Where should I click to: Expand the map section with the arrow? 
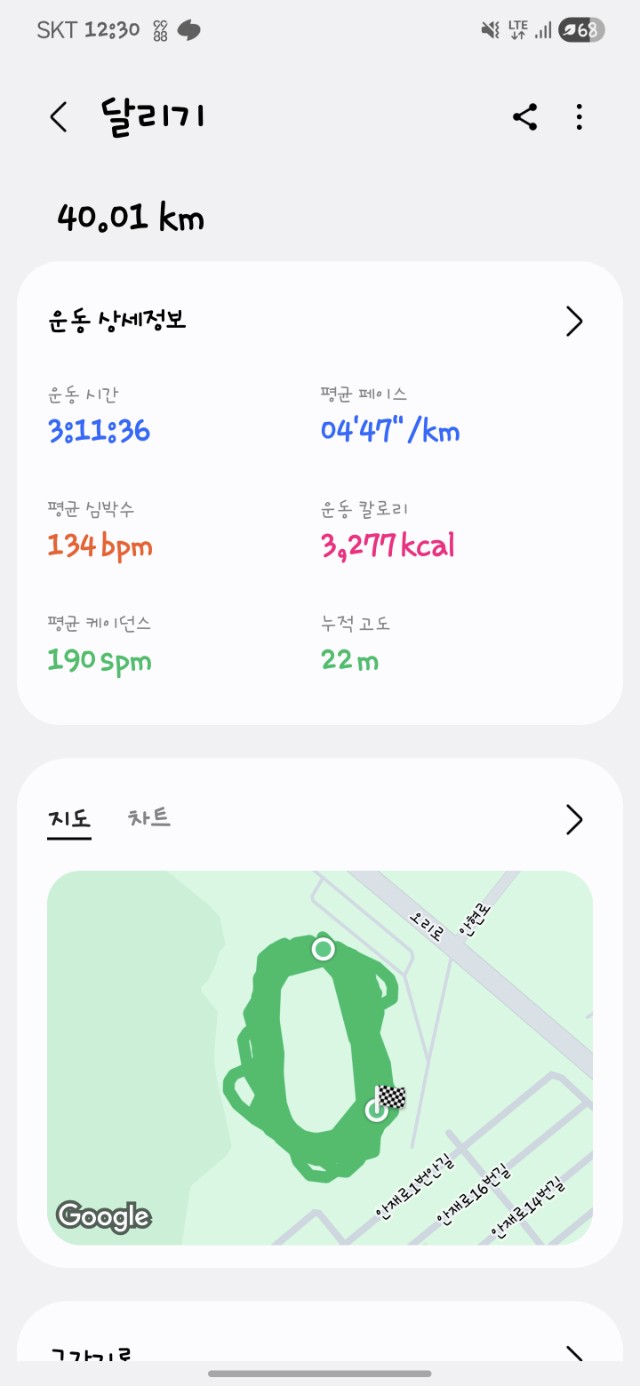(574, 819)
